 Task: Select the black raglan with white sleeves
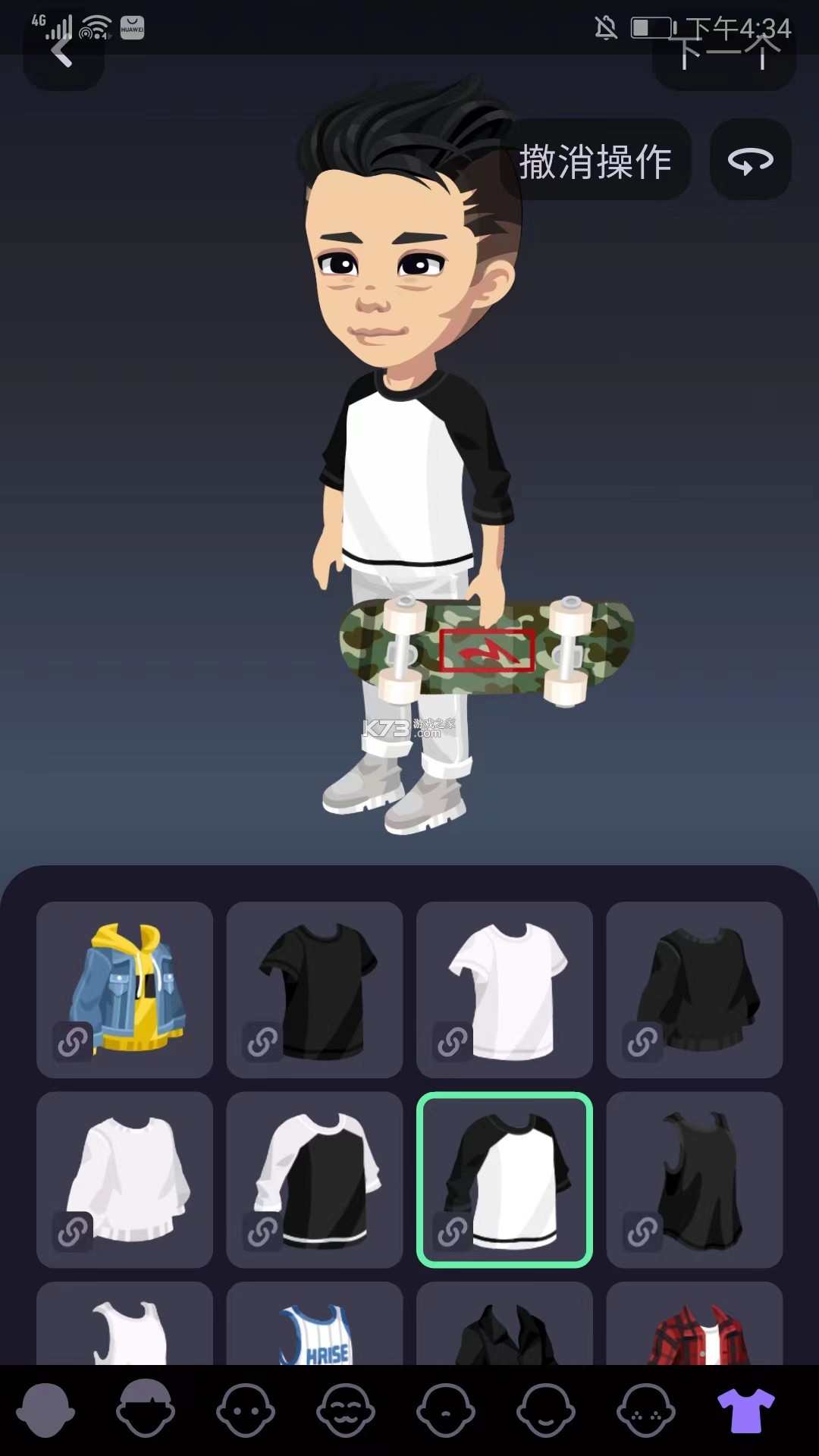tap(315, 1179)
